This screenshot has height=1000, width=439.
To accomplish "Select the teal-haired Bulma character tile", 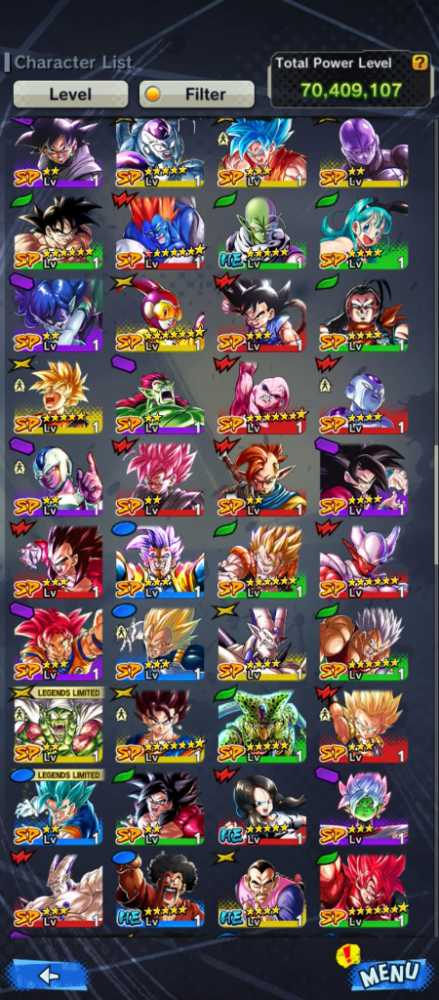I will pos(364,235).
